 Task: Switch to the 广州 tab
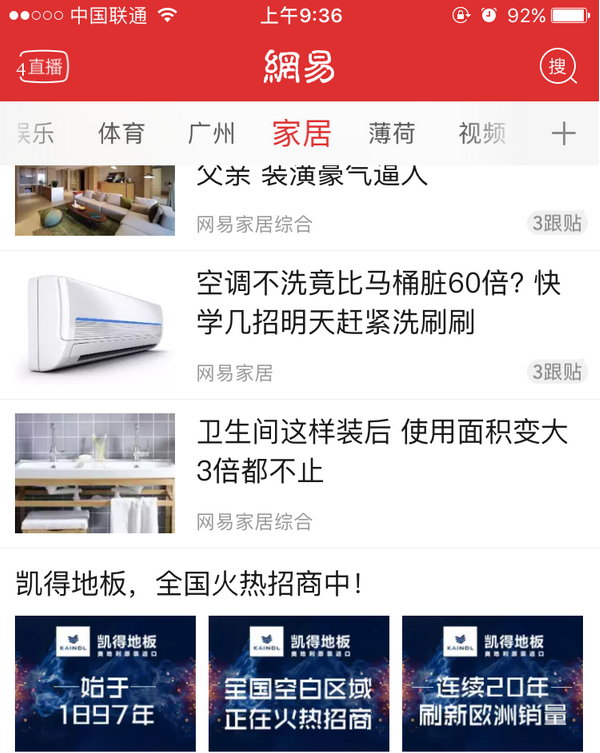coord(211,133)
